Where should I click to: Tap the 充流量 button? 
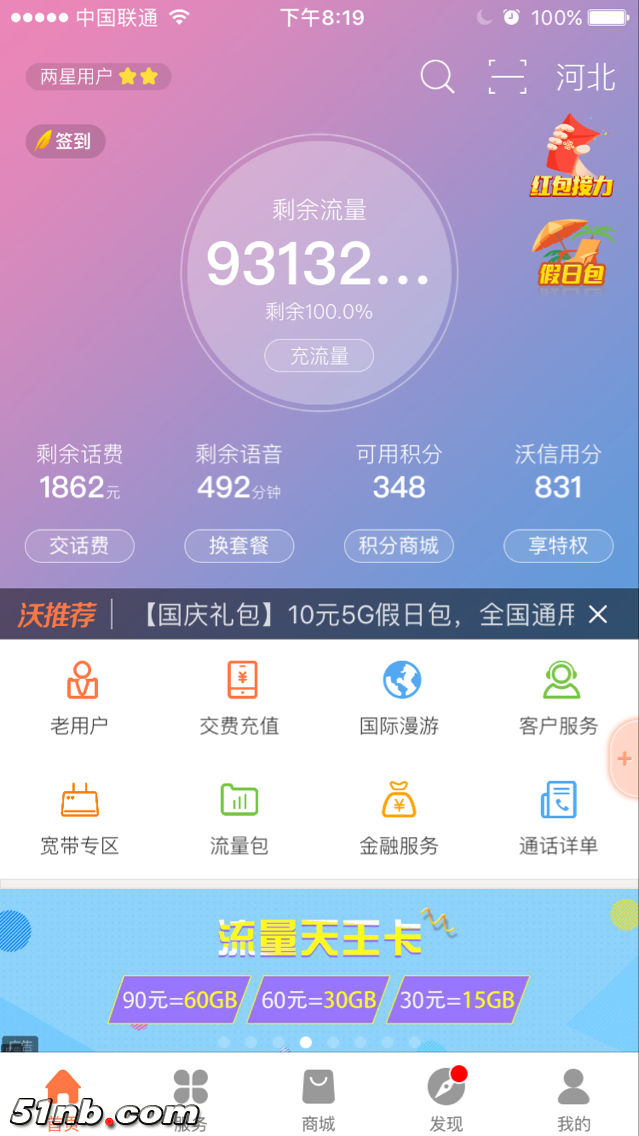[x=319, y=355]
